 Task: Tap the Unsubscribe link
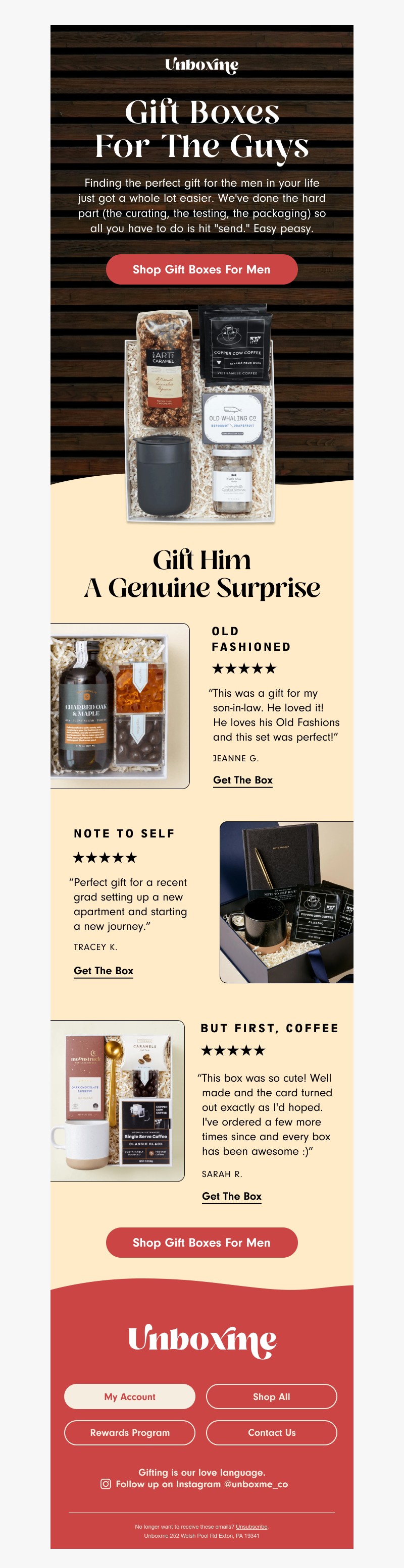pos(251,1527)
